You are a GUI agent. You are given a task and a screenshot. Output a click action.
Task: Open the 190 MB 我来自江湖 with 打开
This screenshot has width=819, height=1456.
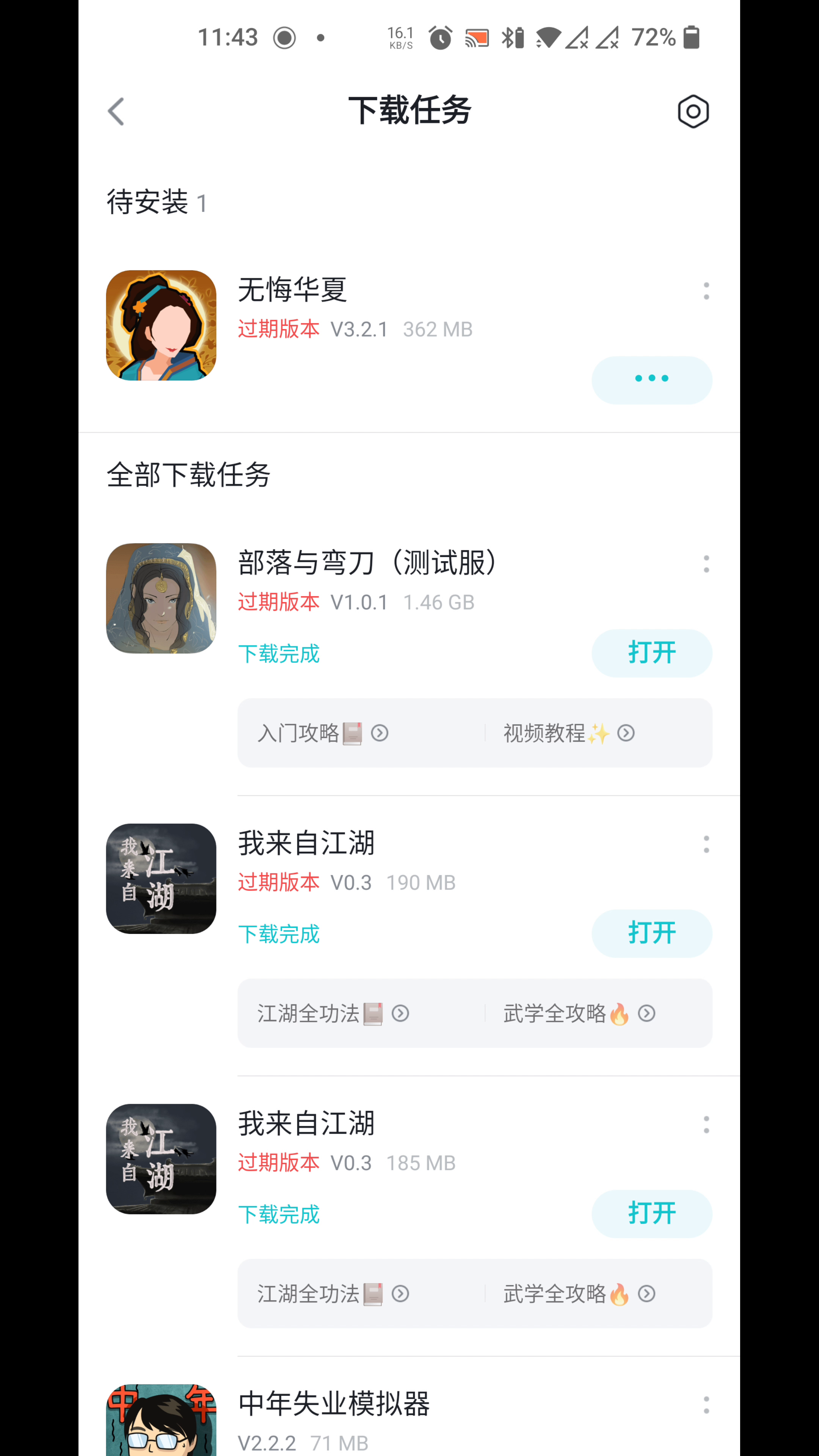click(x=652, y=933)
